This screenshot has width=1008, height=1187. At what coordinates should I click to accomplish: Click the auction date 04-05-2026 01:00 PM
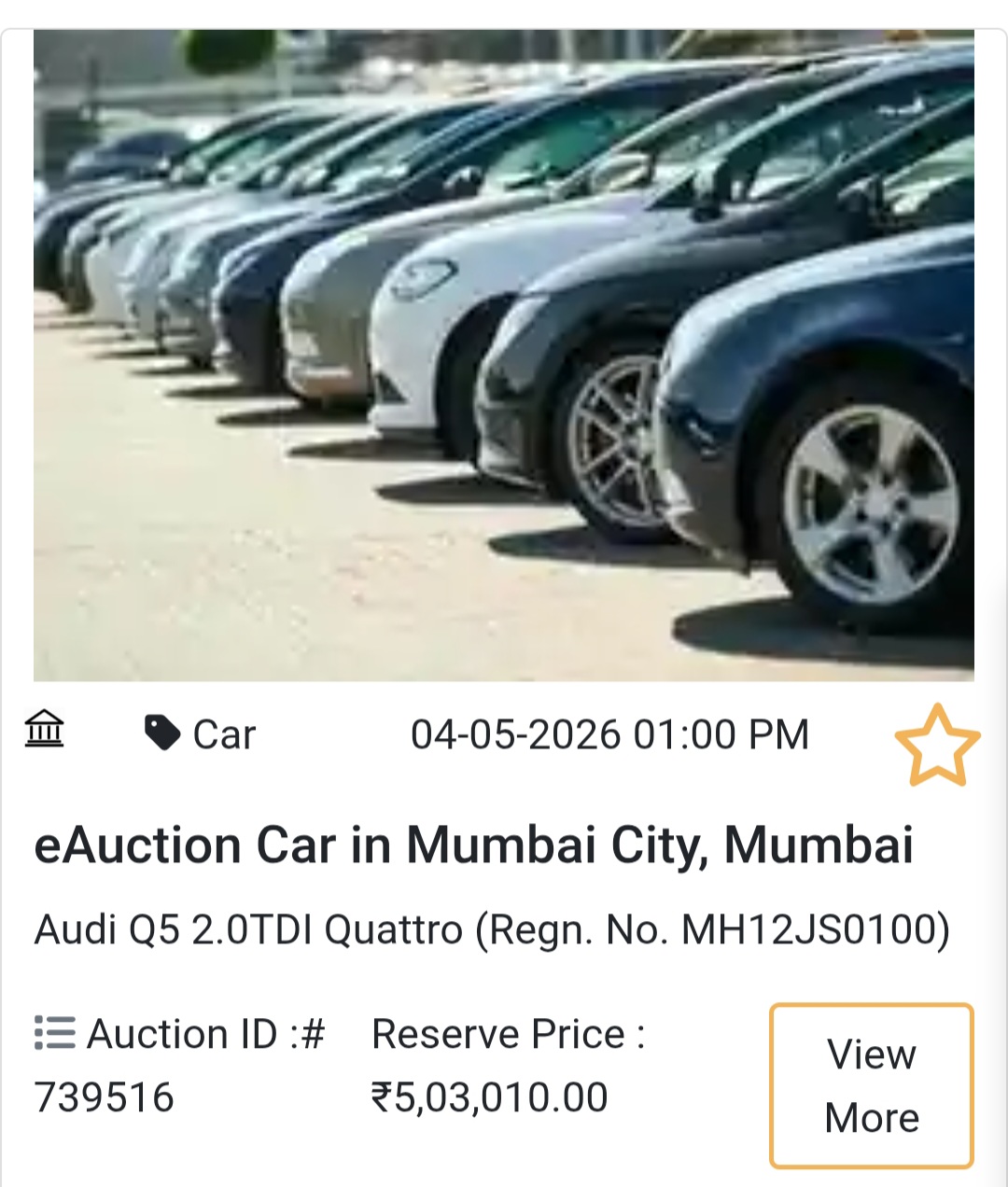tap(610, 734)
